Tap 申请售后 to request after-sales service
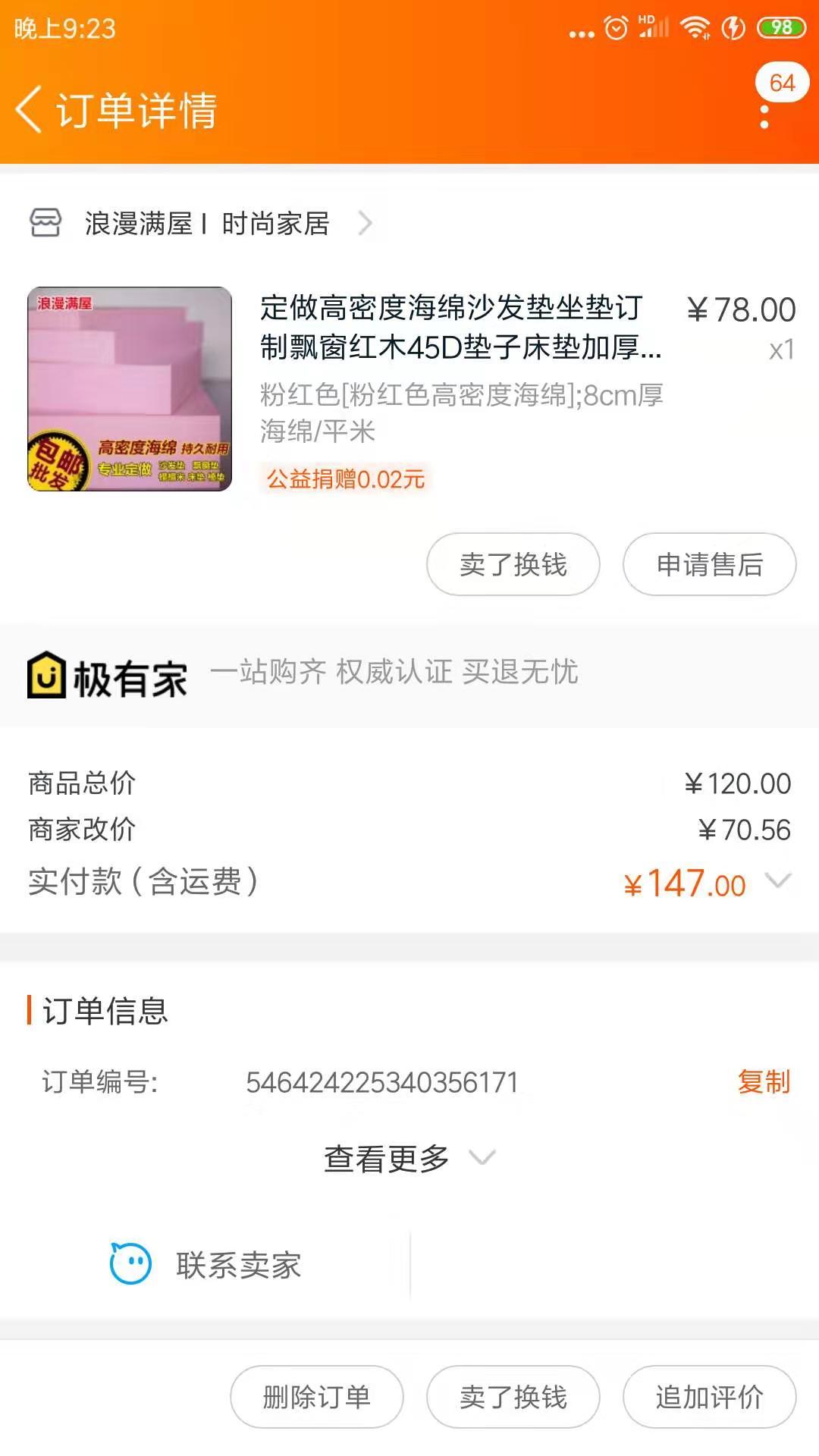Screen dimensions: 819x1456 tap(709, 565)
